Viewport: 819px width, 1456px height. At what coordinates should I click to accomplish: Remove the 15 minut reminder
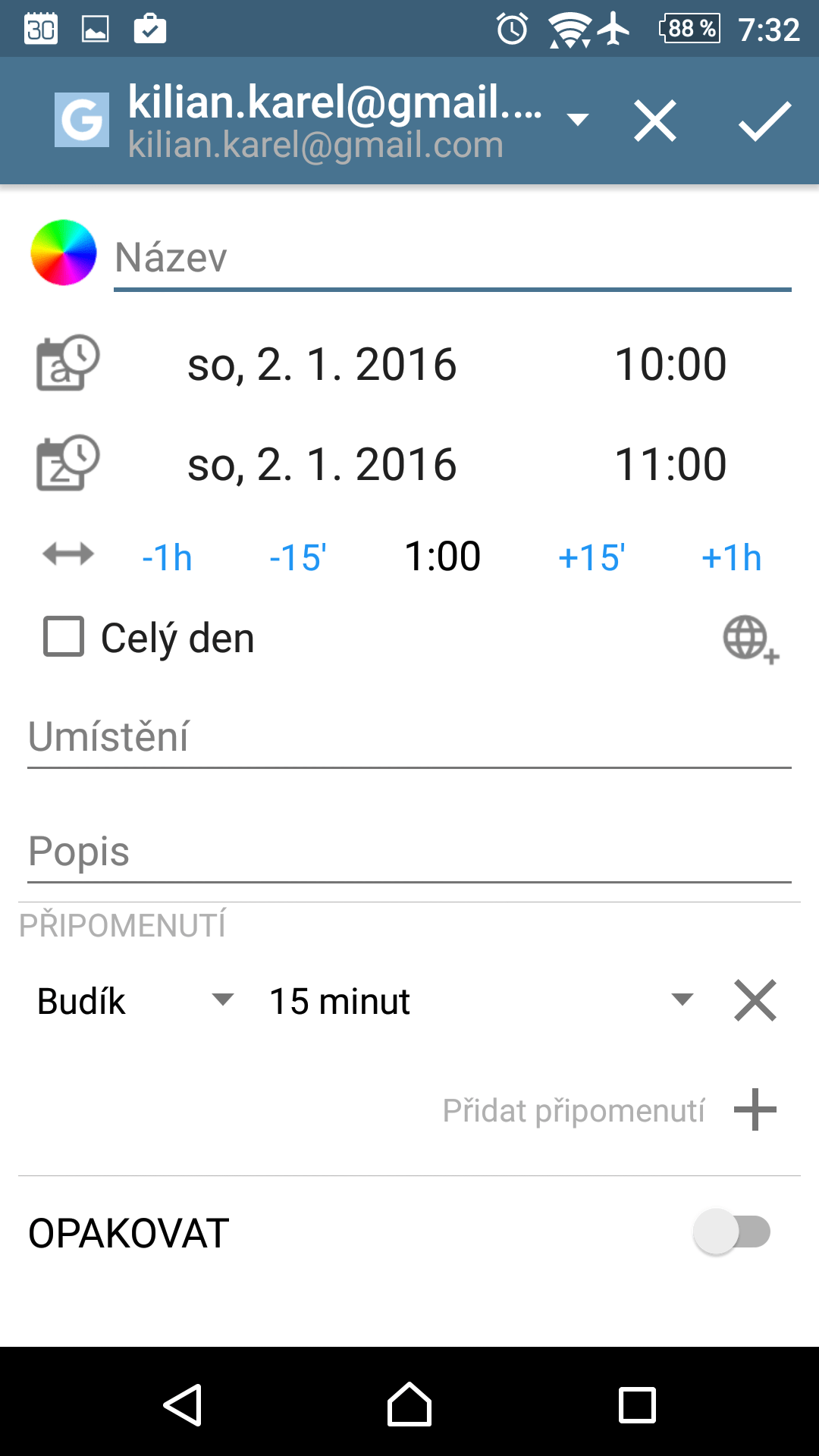click(755, 1000)
